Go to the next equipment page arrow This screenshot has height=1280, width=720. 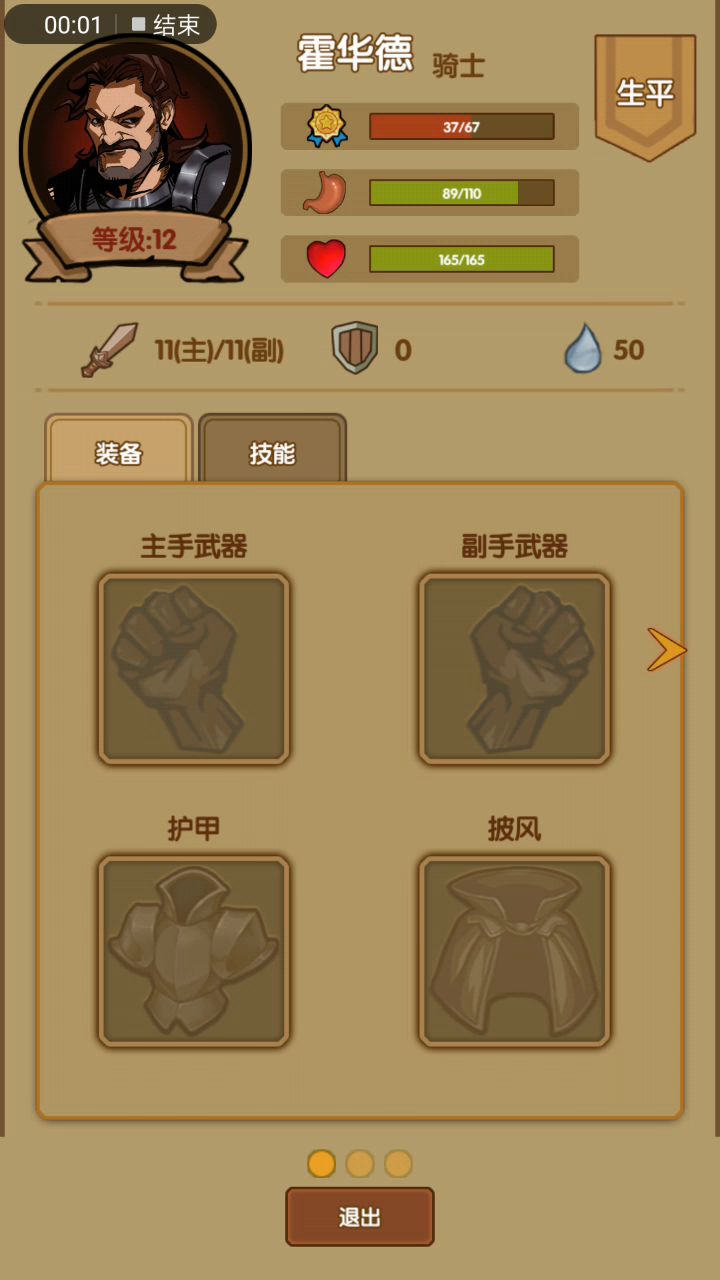coord(666,650)
